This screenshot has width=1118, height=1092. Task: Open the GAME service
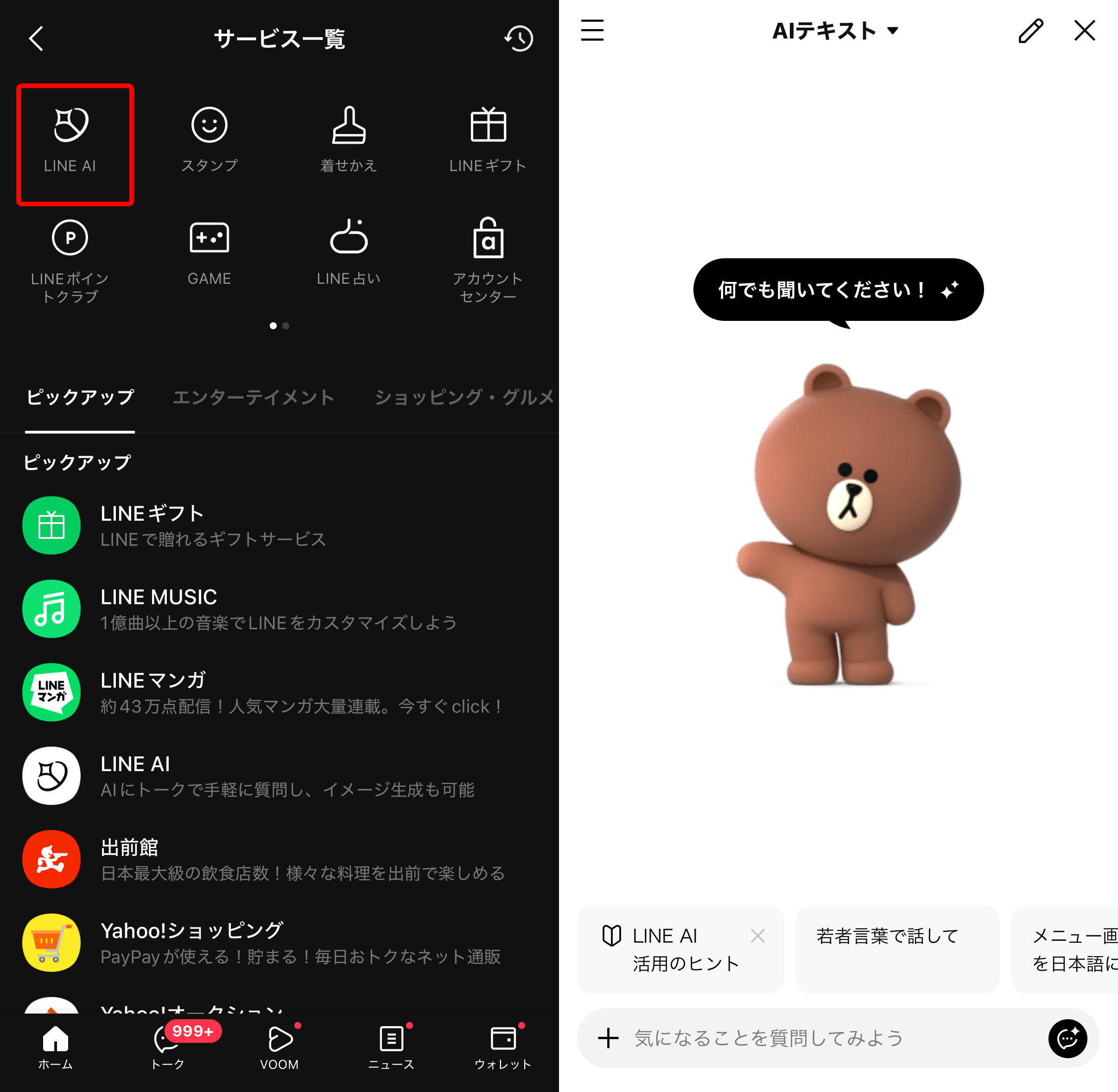(209, 252)
